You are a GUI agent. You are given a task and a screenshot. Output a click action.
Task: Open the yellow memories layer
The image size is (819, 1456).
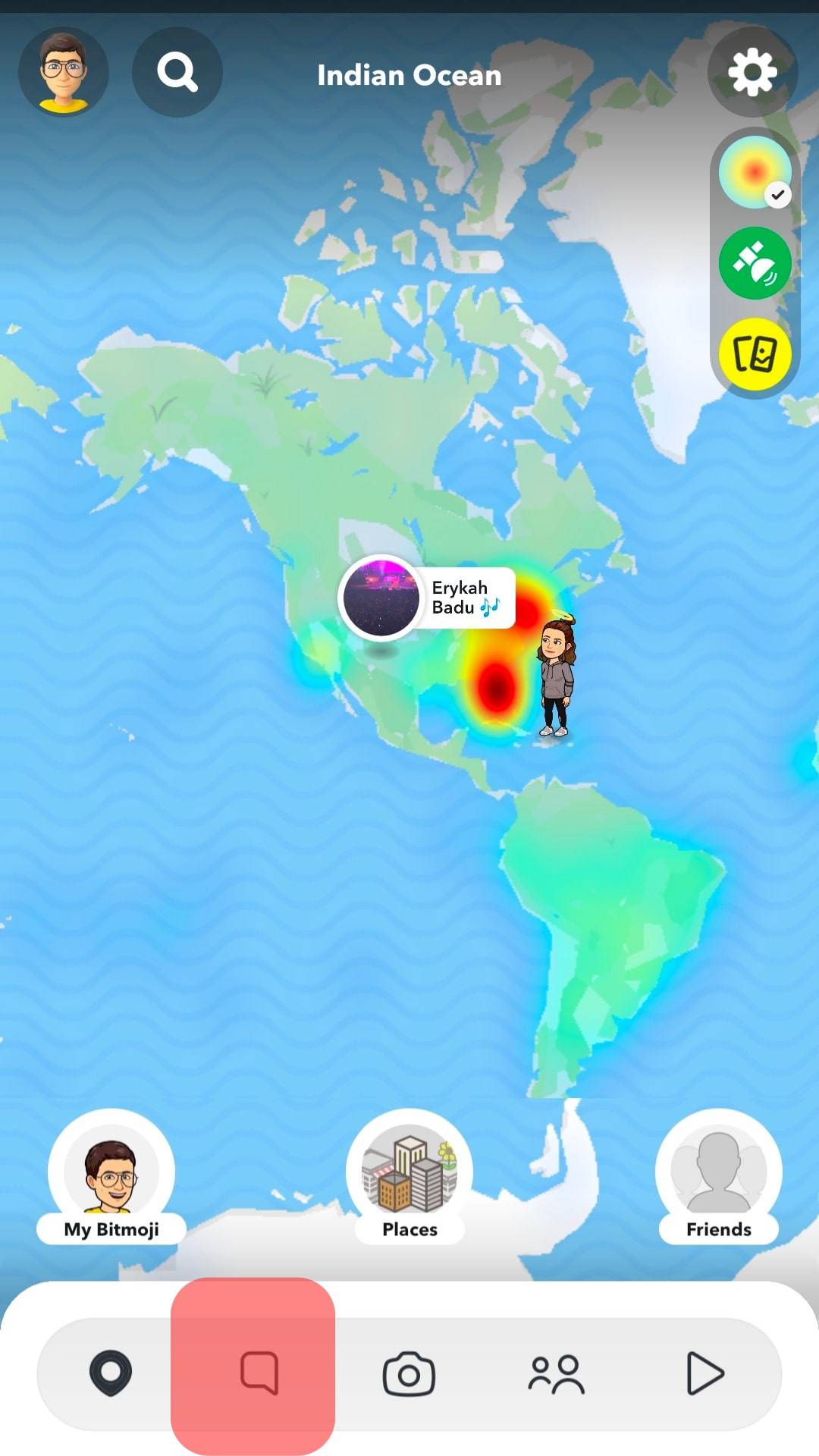point(755,354)
